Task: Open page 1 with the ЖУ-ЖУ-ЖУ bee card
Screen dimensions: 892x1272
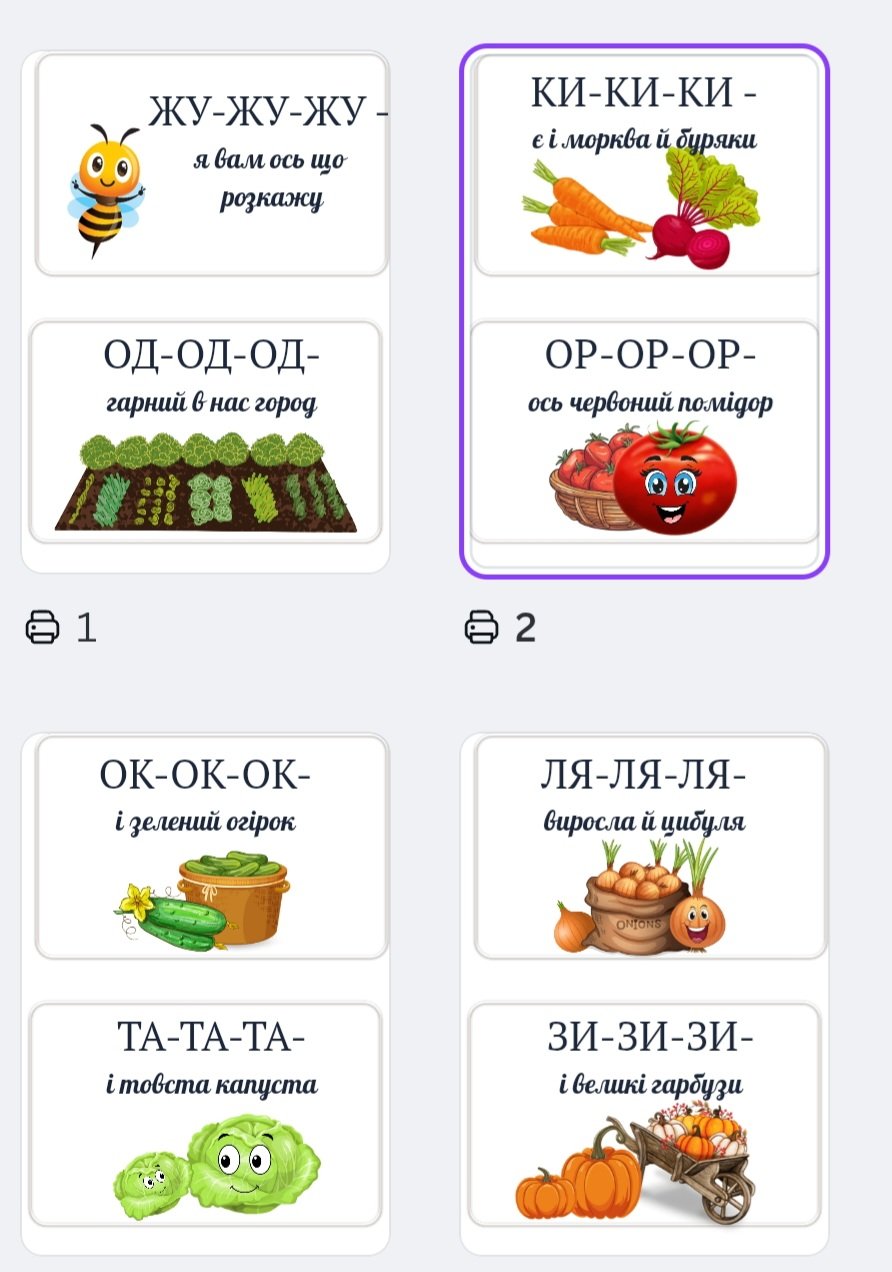Action: tap(205, 311)
